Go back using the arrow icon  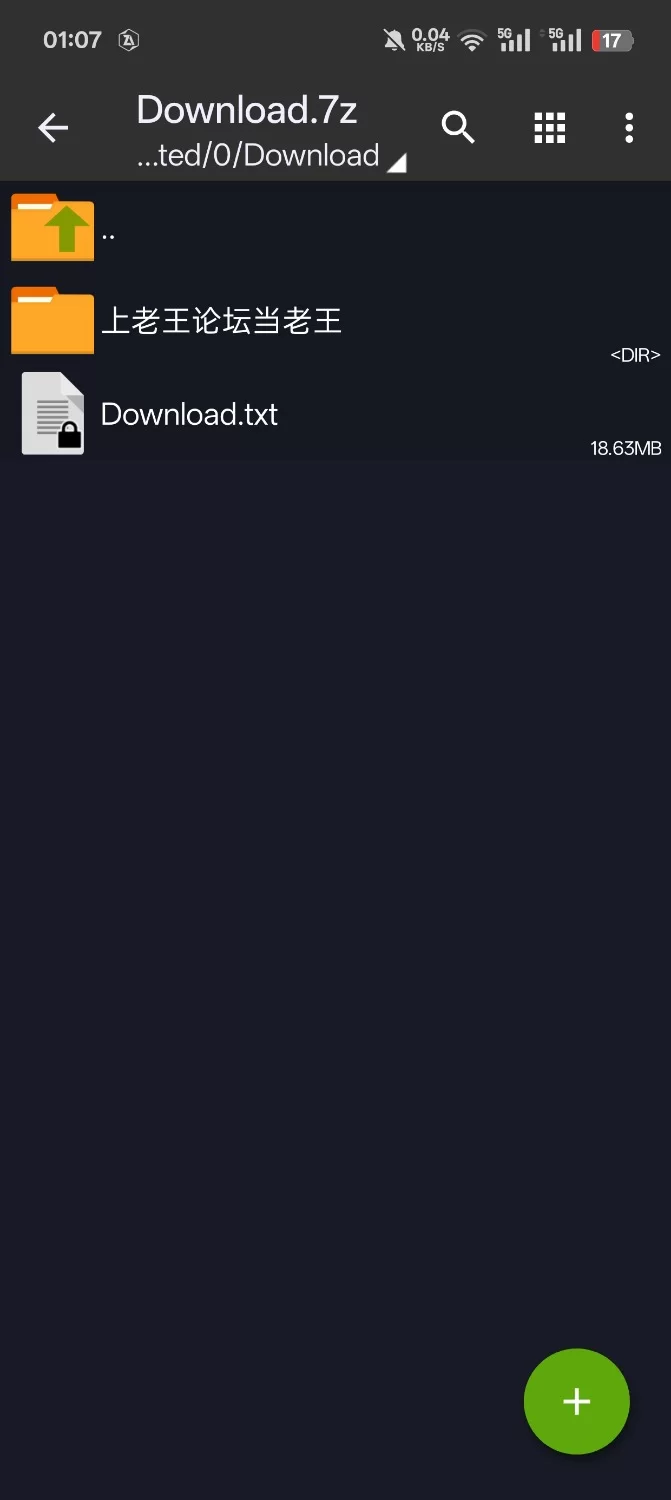[53, 128]
